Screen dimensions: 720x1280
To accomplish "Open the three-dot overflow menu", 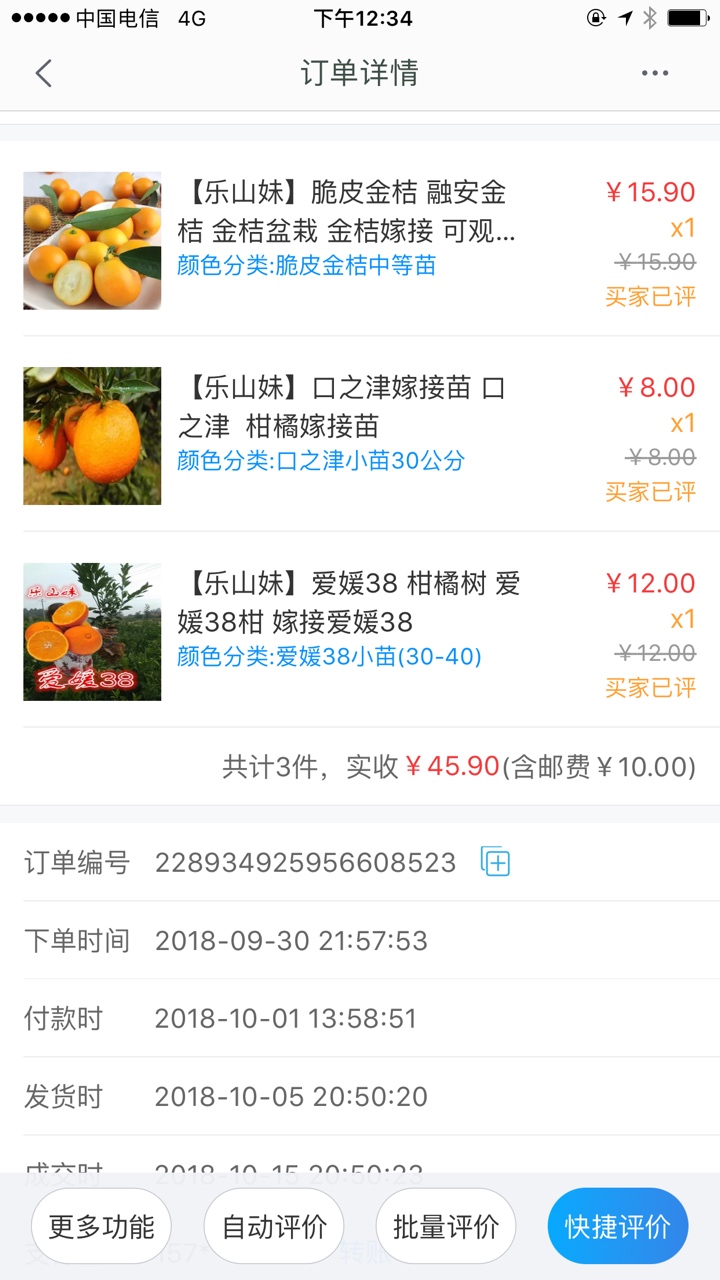I will [x=655, y=73].
